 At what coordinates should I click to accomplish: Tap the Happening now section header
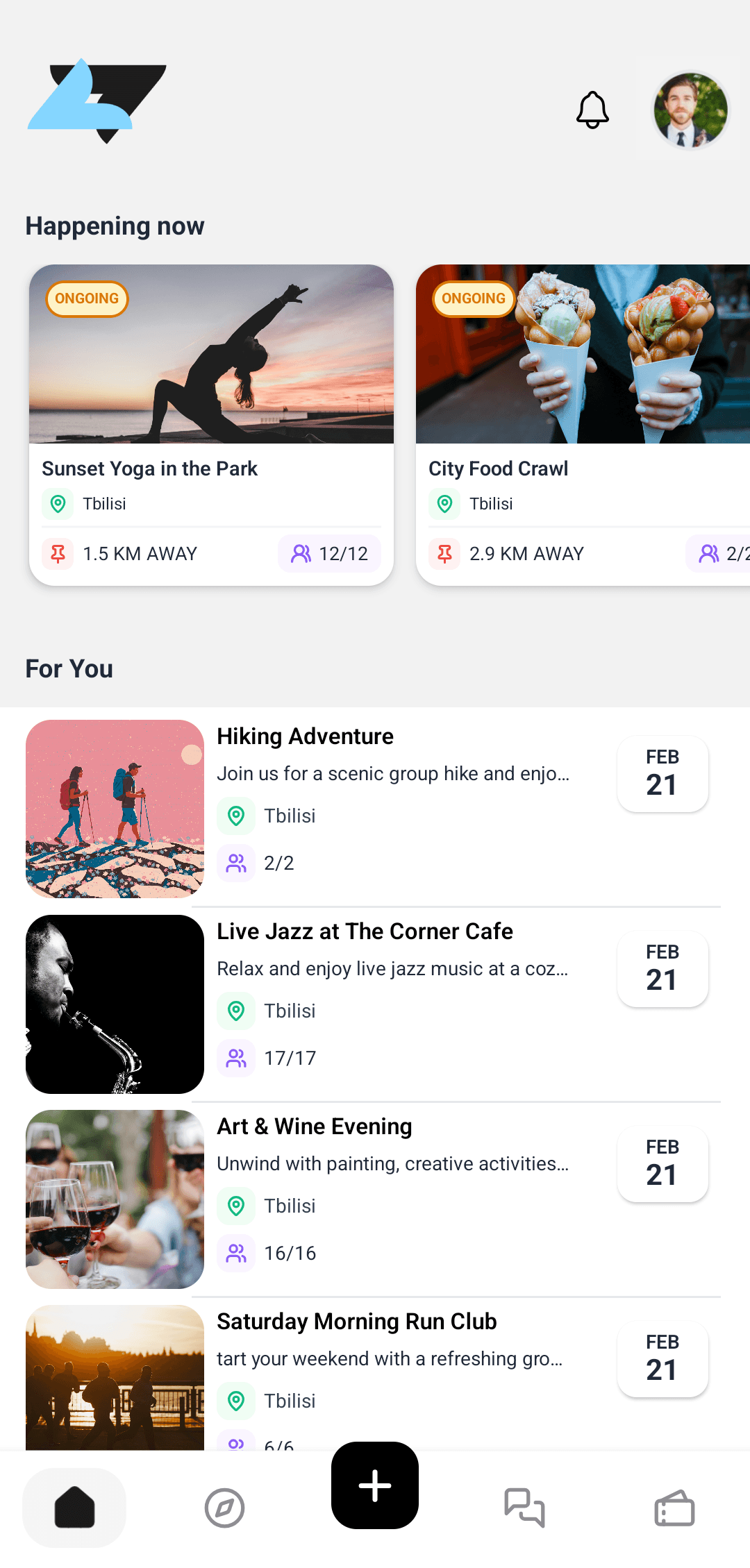115,226
